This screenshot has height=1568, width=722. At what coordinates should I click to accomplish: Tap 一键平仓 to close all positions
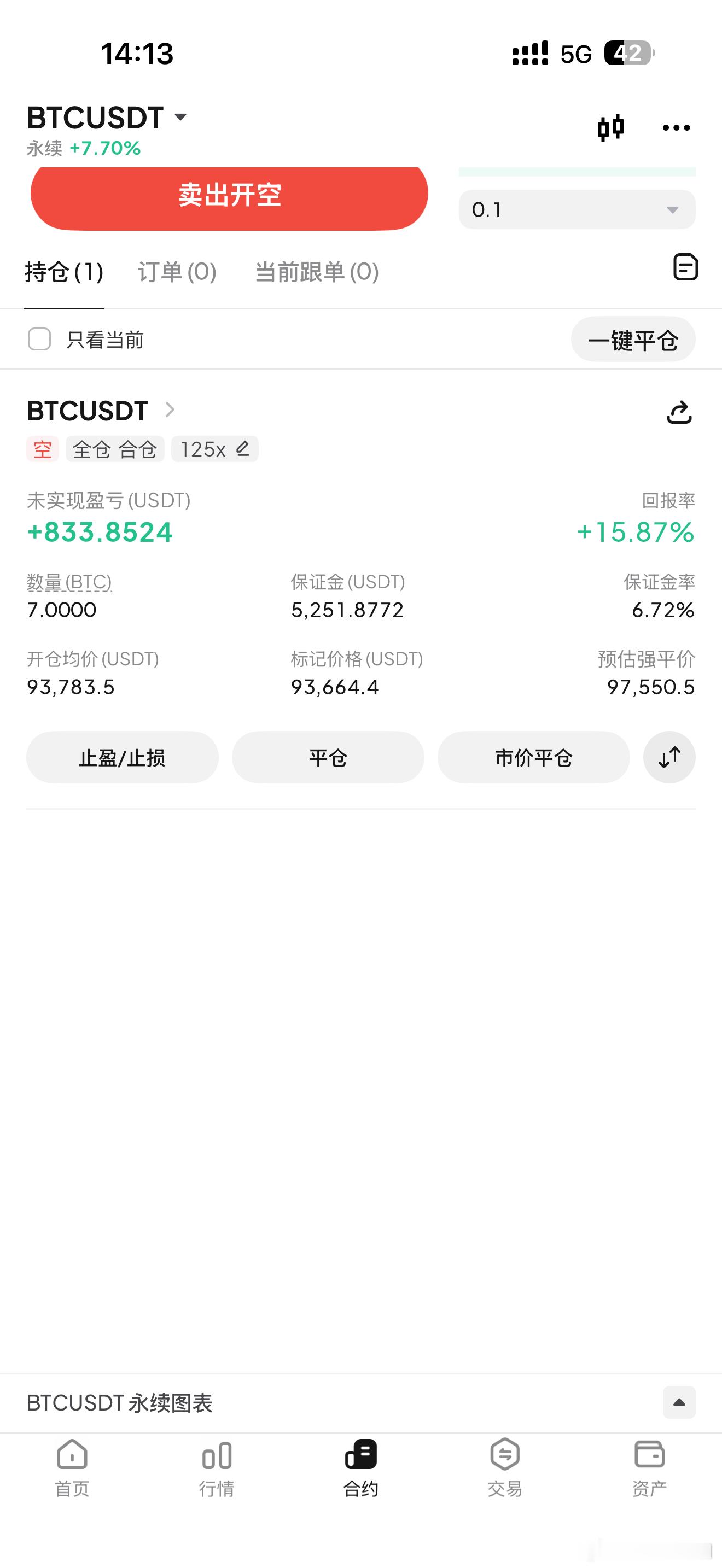point(633,339)
